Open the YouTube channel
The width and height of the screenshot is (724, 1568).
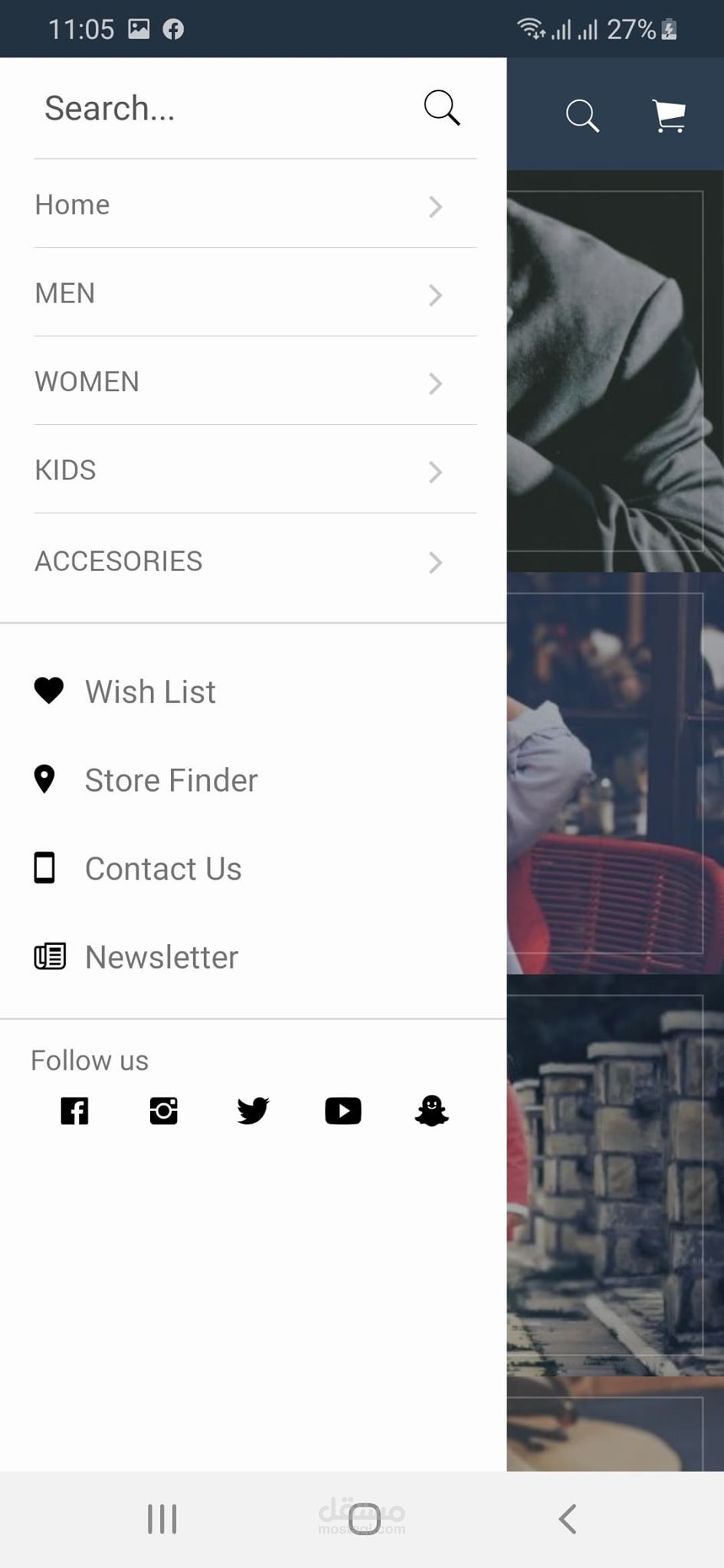(342, 1110)
